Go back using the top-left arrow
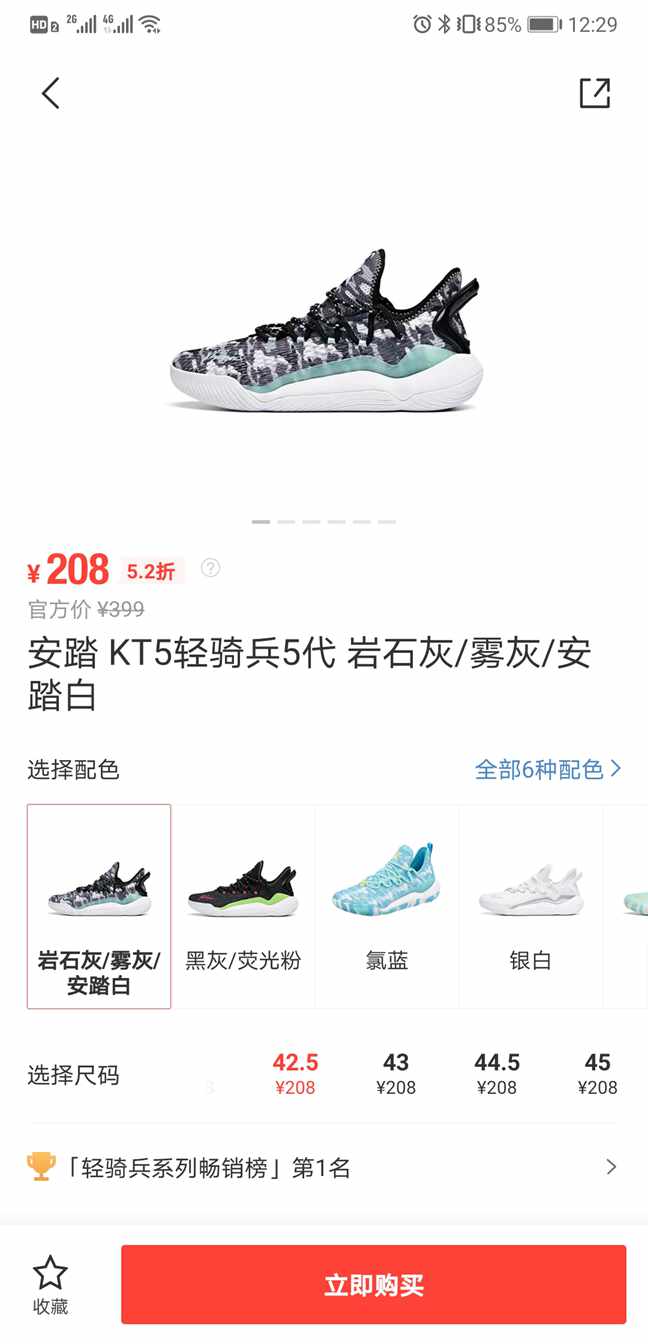The image size is (648, 1344). tap(51, 93)
